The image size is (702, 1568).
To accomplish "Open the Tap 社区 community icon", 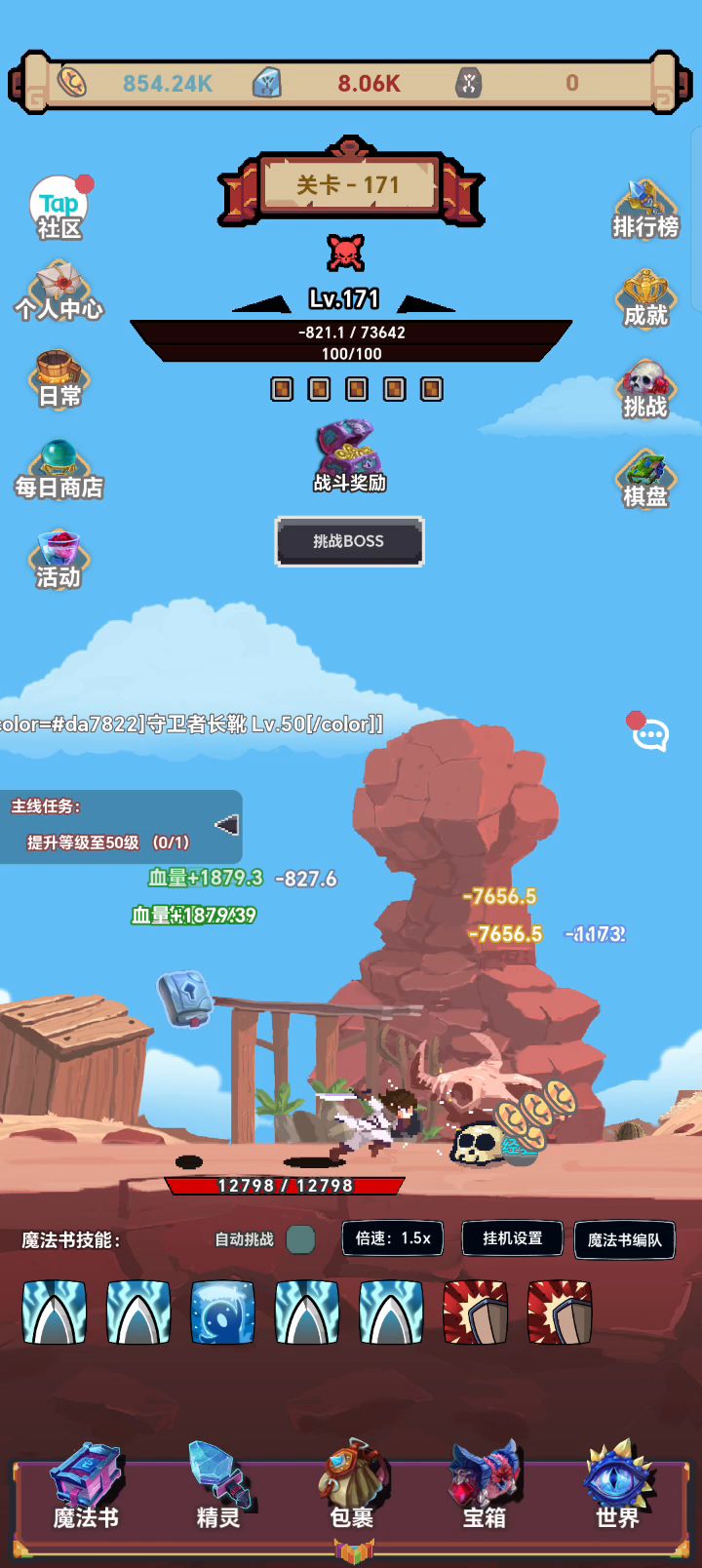I will tap(59, 208).
